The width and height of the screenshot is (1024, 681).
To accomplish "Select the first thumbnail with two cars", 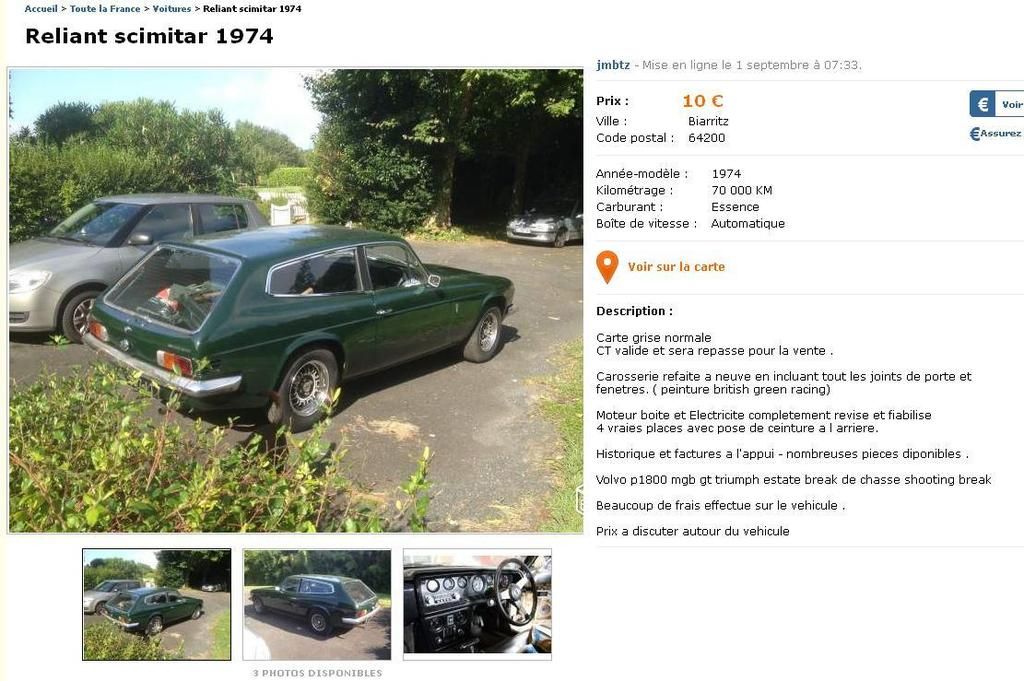I will point(157,604).
